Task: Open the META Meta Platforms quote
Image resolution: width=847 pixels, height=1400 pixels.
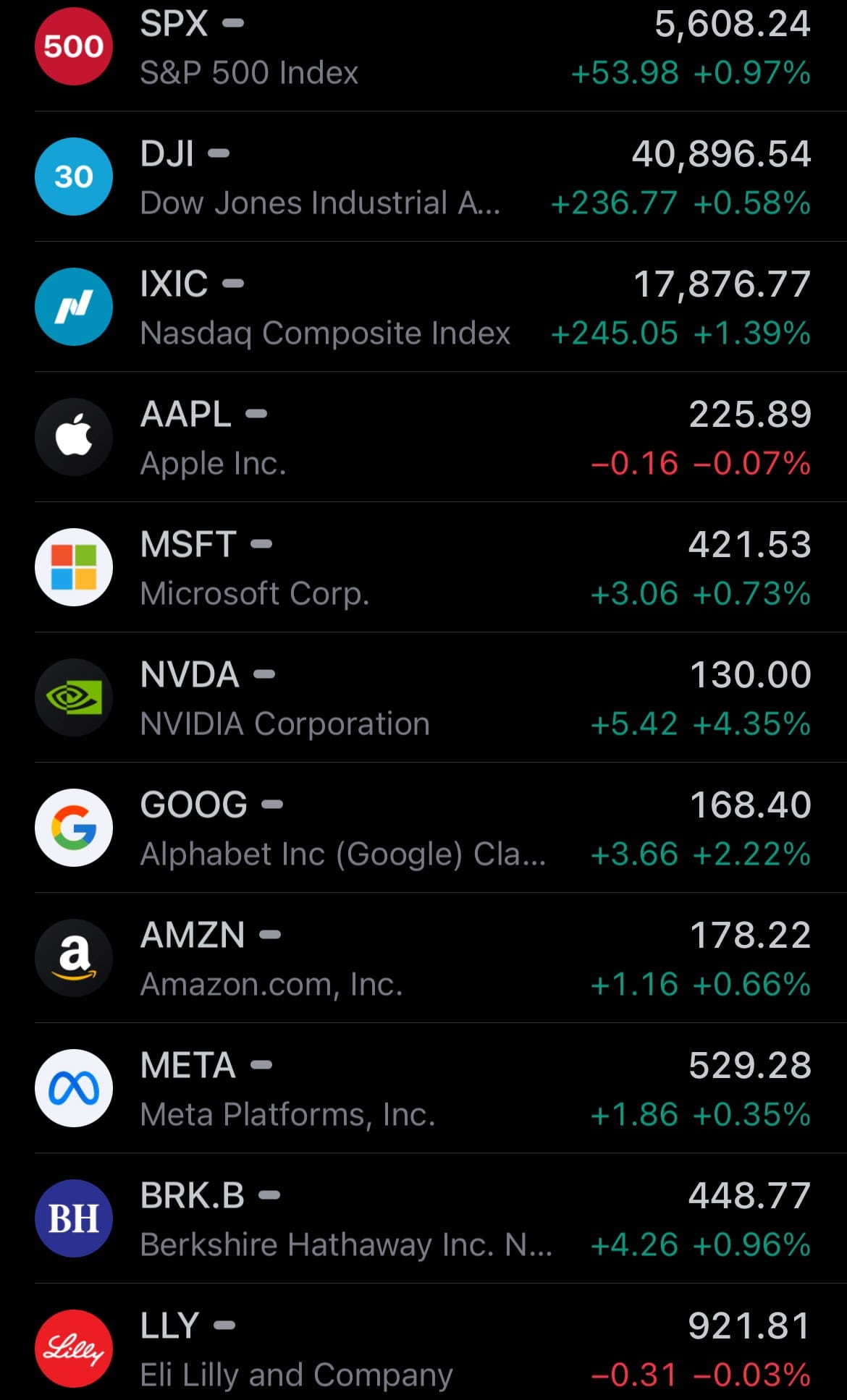Action: tap(423, 1089)
